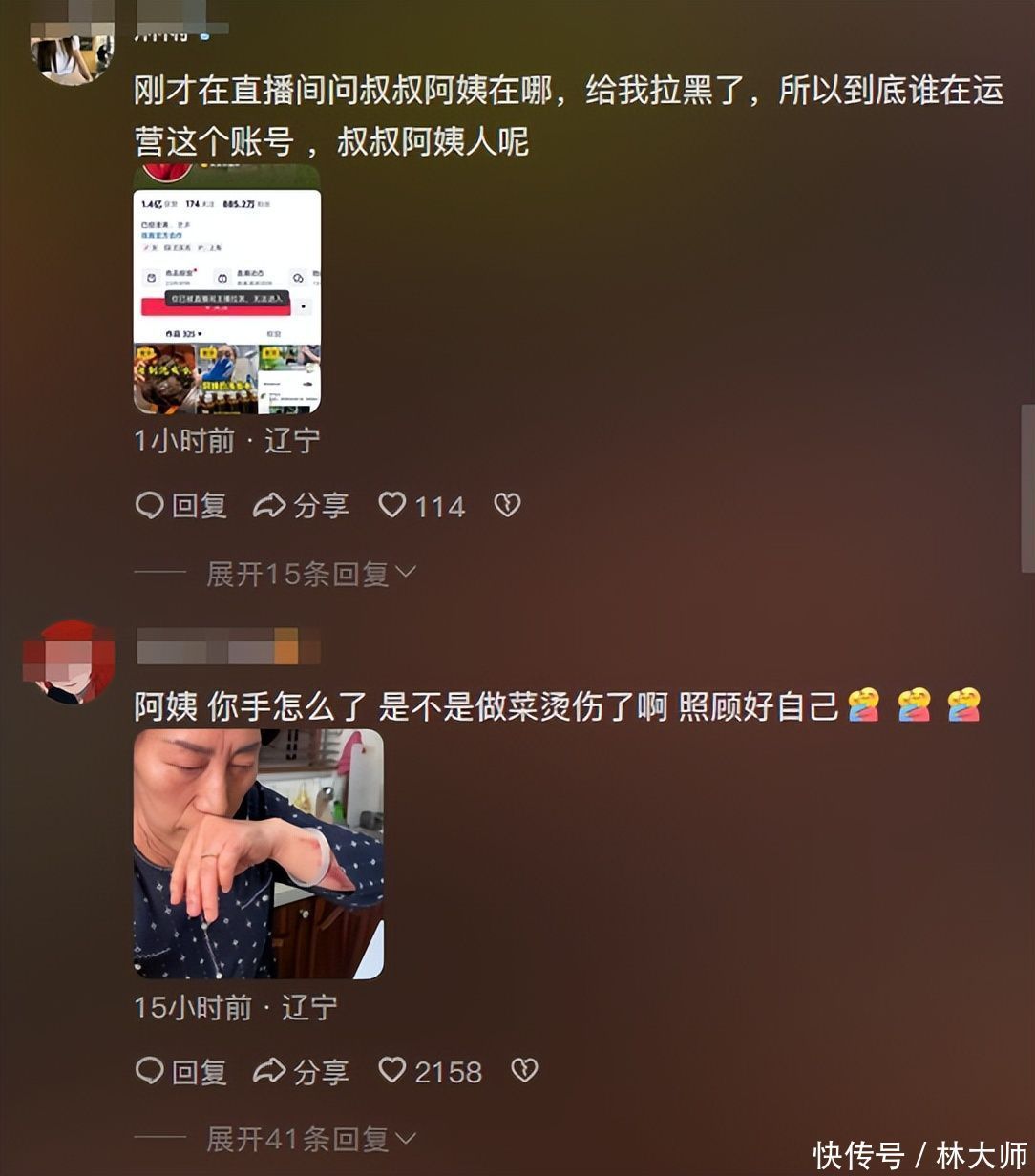Like the comment with 114 likes
Image resolution: width=1035 pixels, height=1176 pixels.
pos(392,505)
